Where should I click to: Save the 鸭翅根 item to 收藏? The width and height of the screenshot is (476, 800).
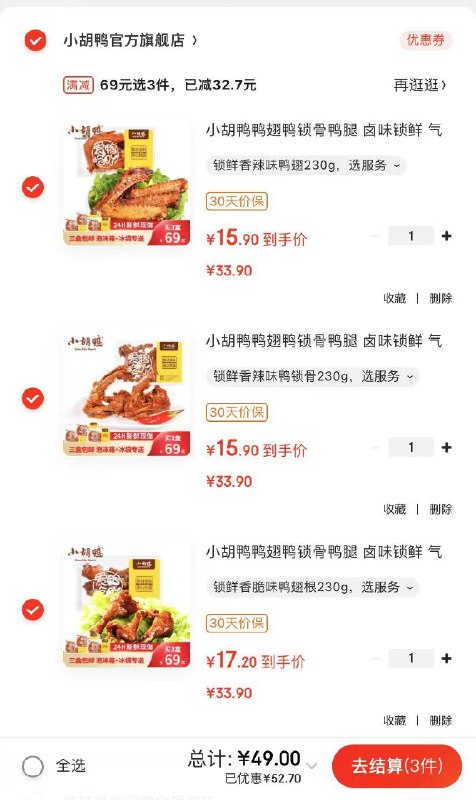coord(394,720)
